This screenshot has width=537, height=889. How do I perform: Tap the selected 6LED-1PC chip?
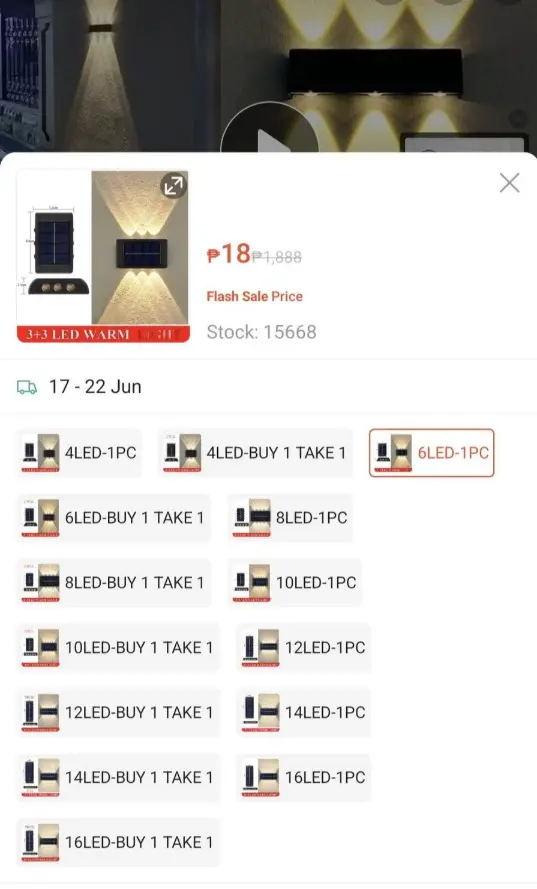432,453
